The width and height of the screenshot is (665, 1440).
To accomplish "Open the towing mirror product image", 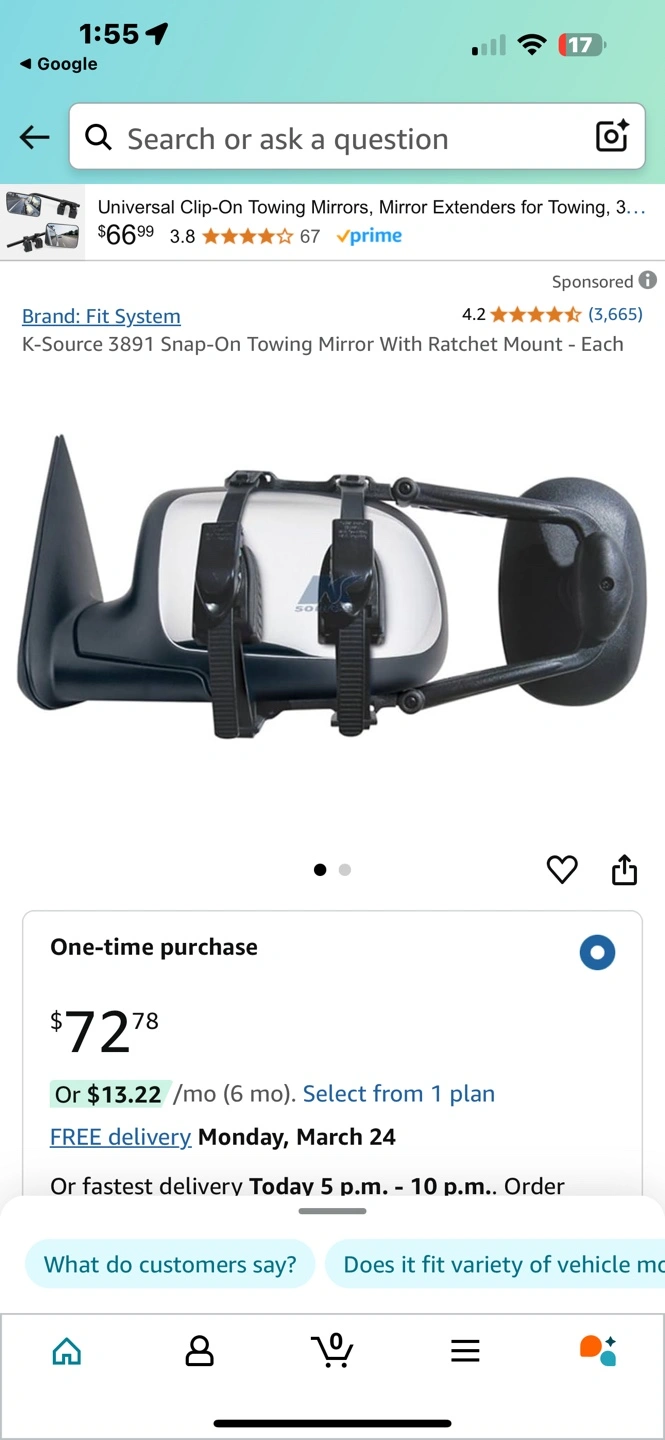I will (332, 590).
